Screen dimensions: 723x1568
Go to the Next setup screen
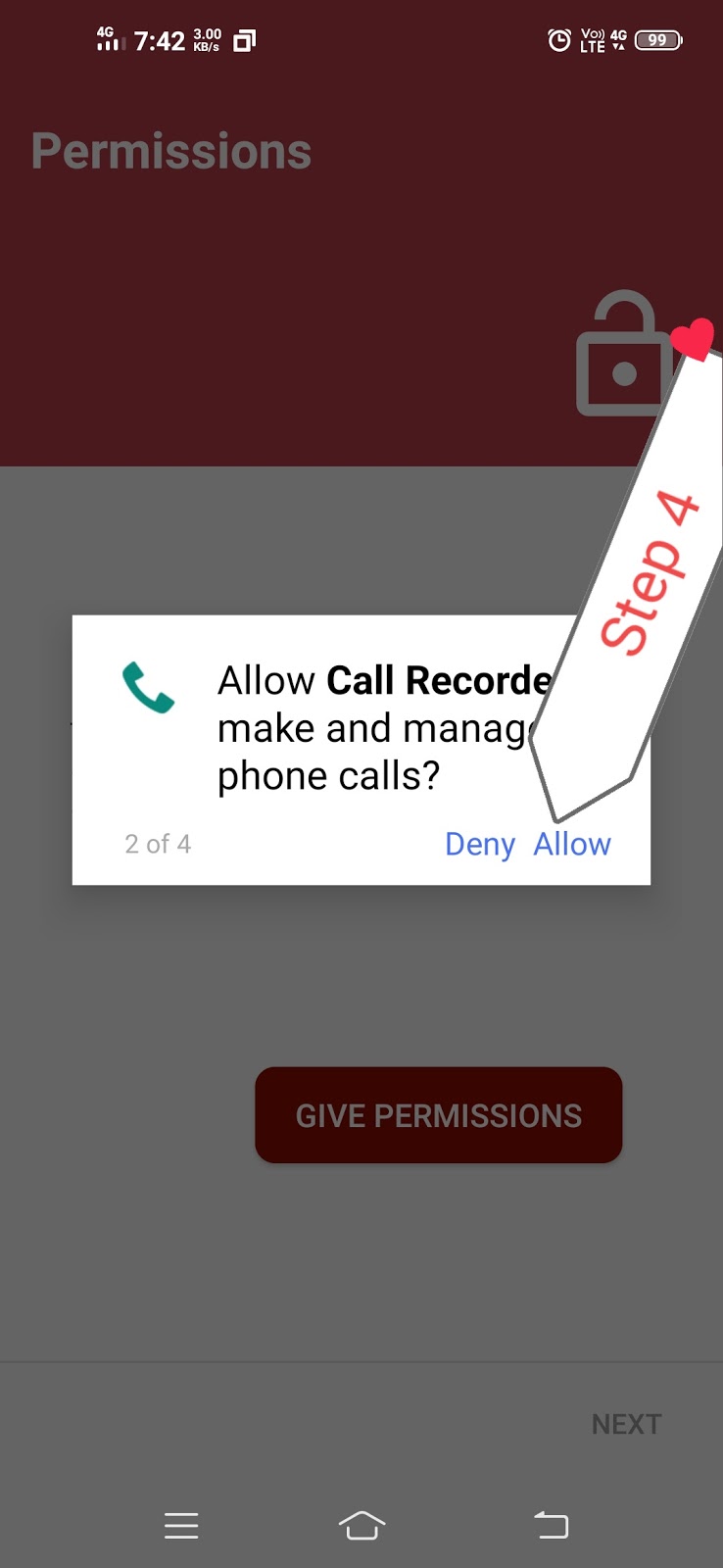pyautogui.click(x=626, y=1424)
